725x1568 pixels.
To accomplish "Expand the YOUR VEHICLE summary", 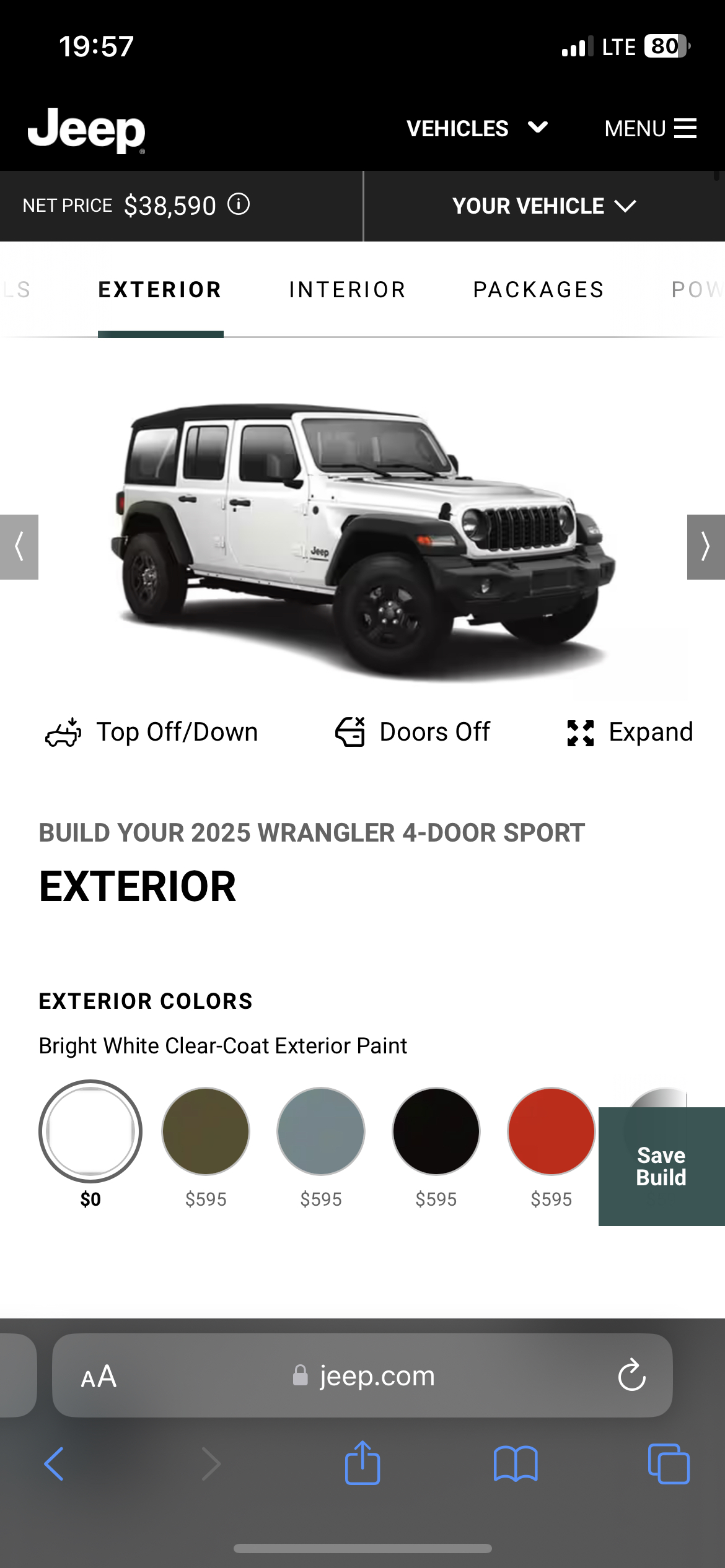I will (x=544, y=206).
